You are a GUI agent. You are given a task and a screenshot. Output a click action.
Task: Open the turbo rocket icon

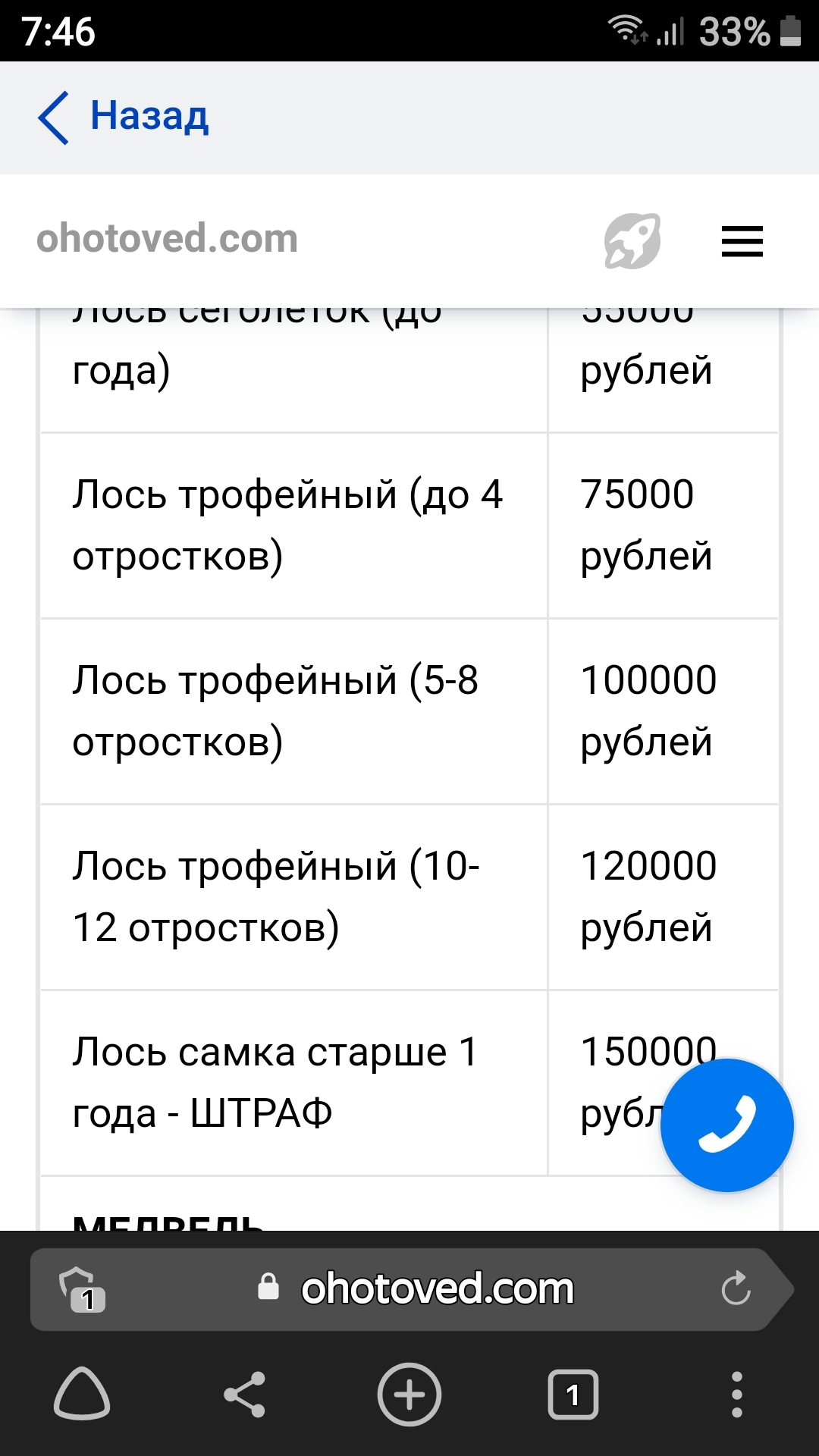(x=632, y=241)
